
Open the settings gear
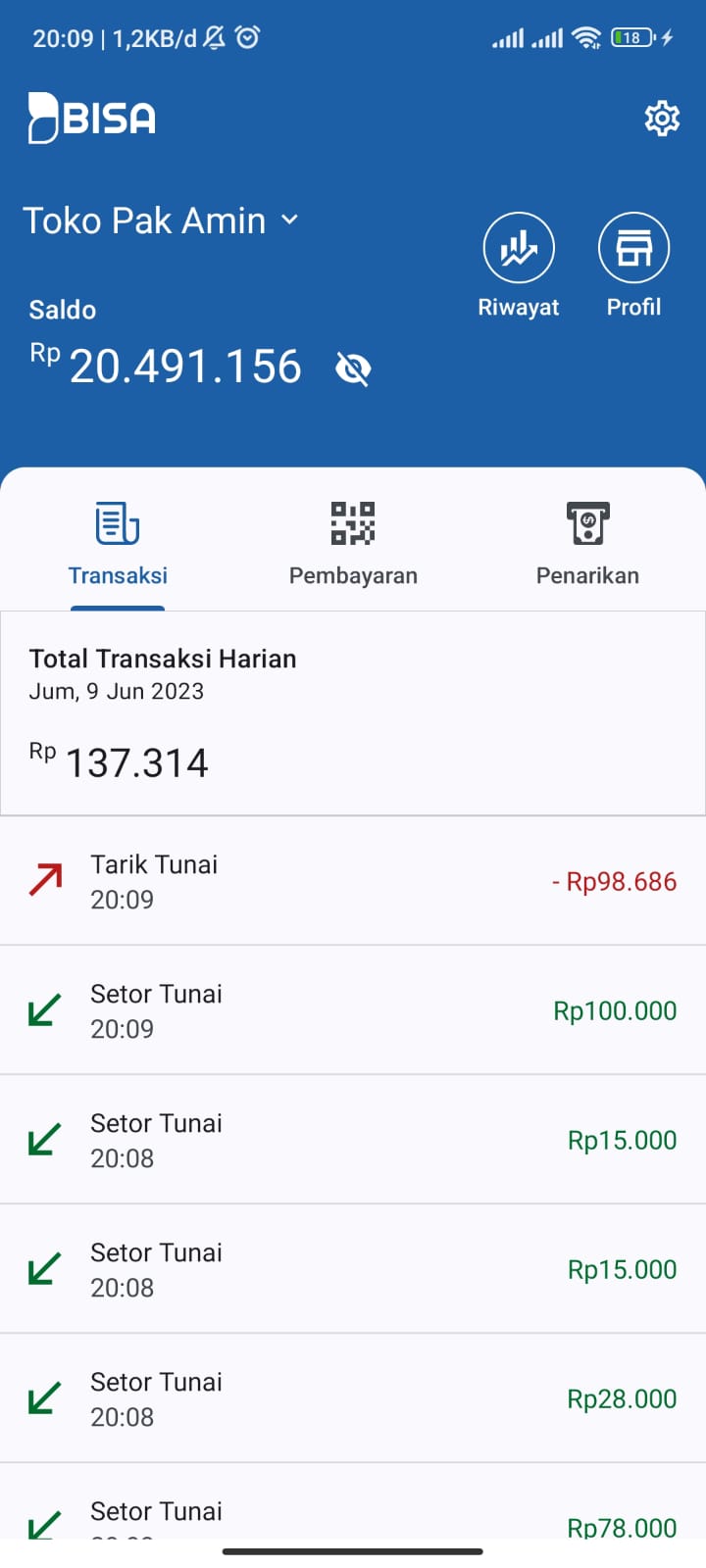tap(662, 119)
